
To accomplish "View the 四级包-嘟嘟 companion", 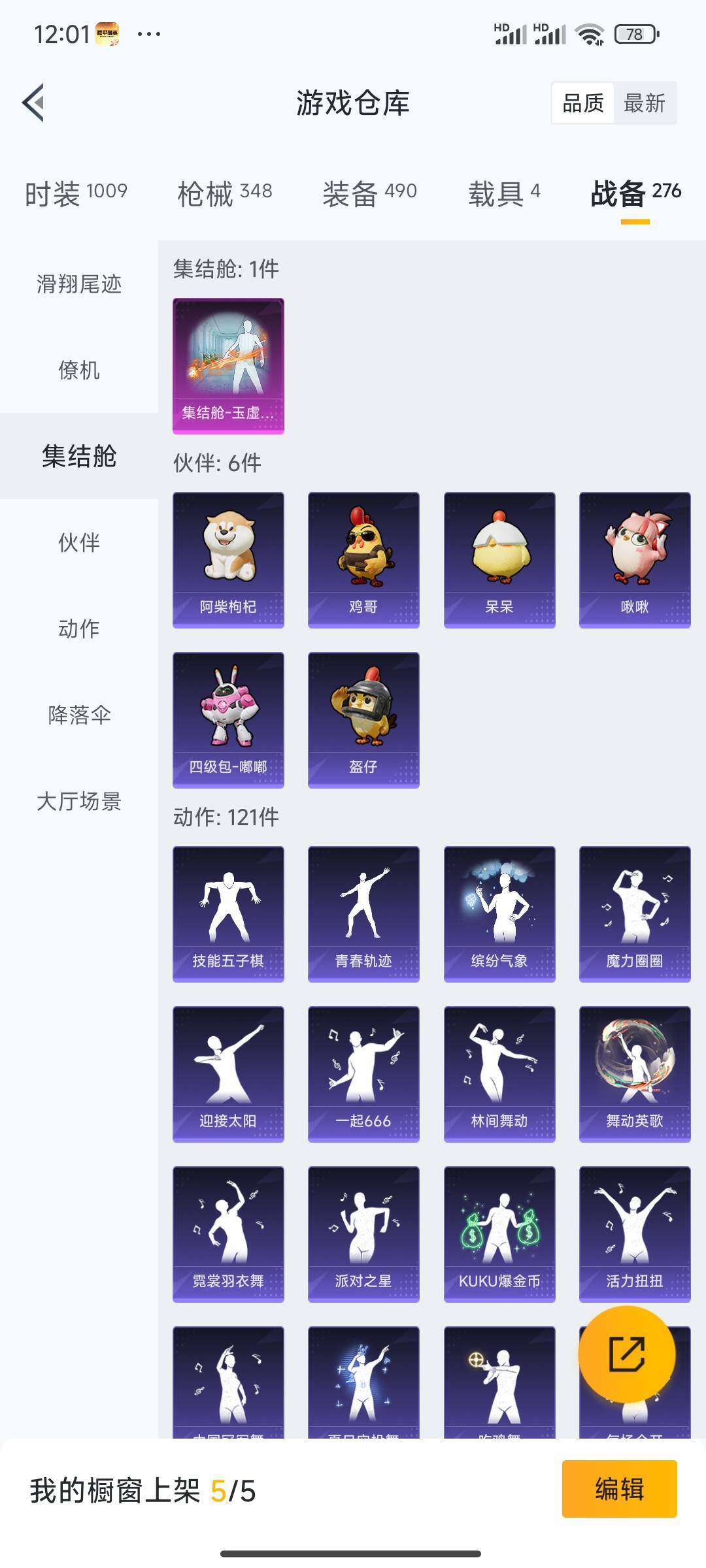I will (x=228, y=719).
